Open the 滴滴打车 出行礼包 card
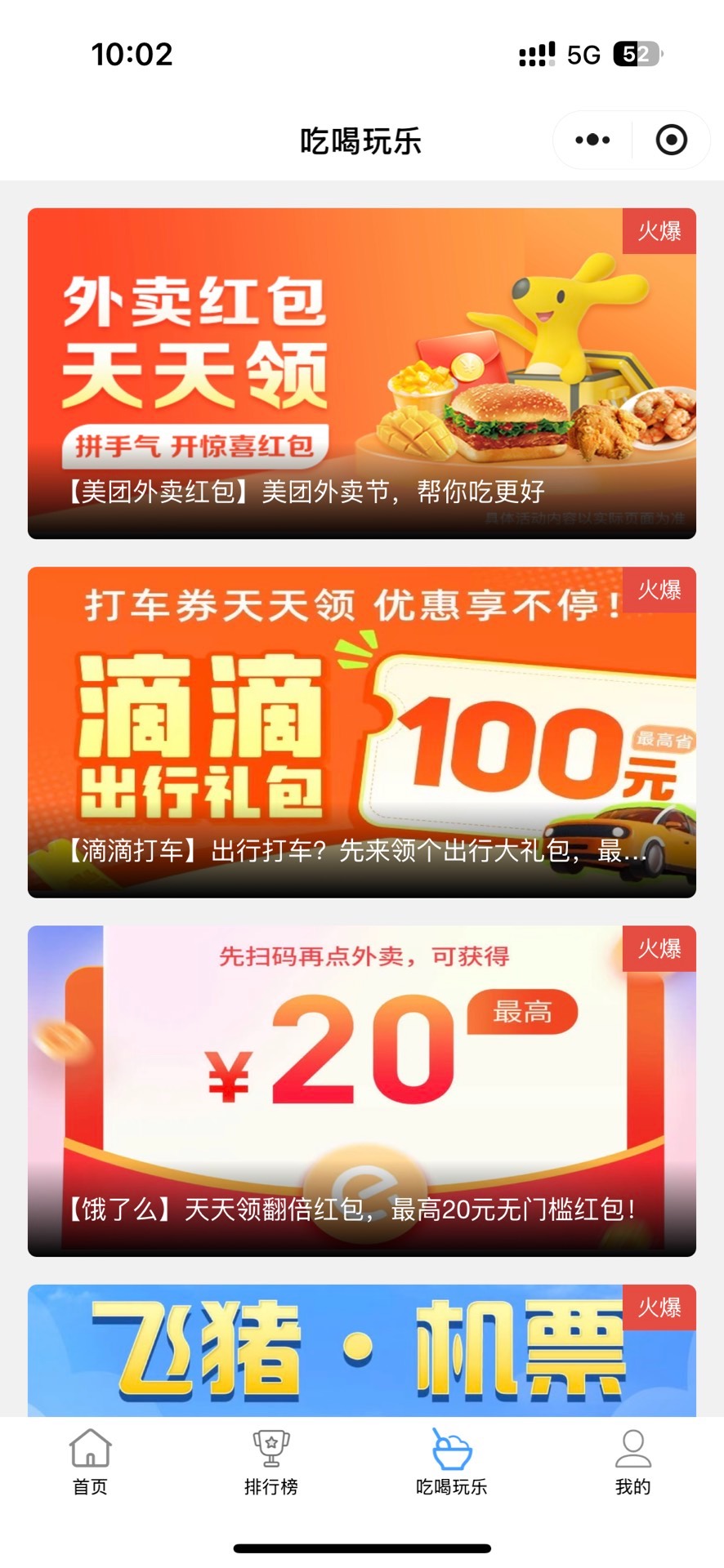 pos(362,732)
